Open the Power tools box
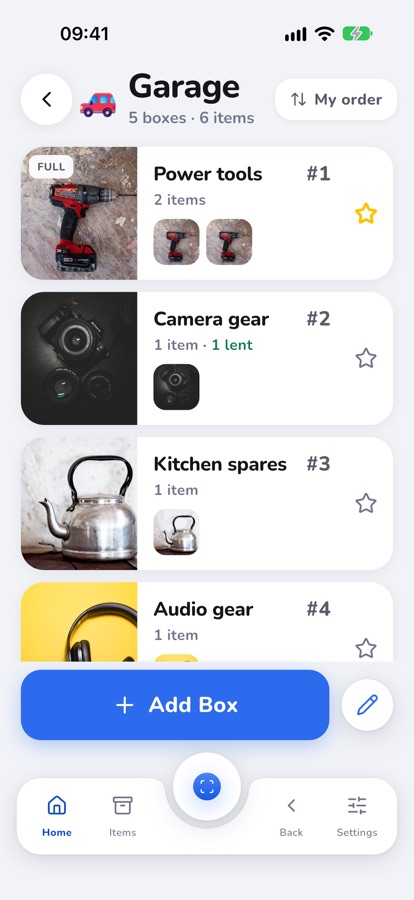Screen dimensions: 414x900 point(207,213)
